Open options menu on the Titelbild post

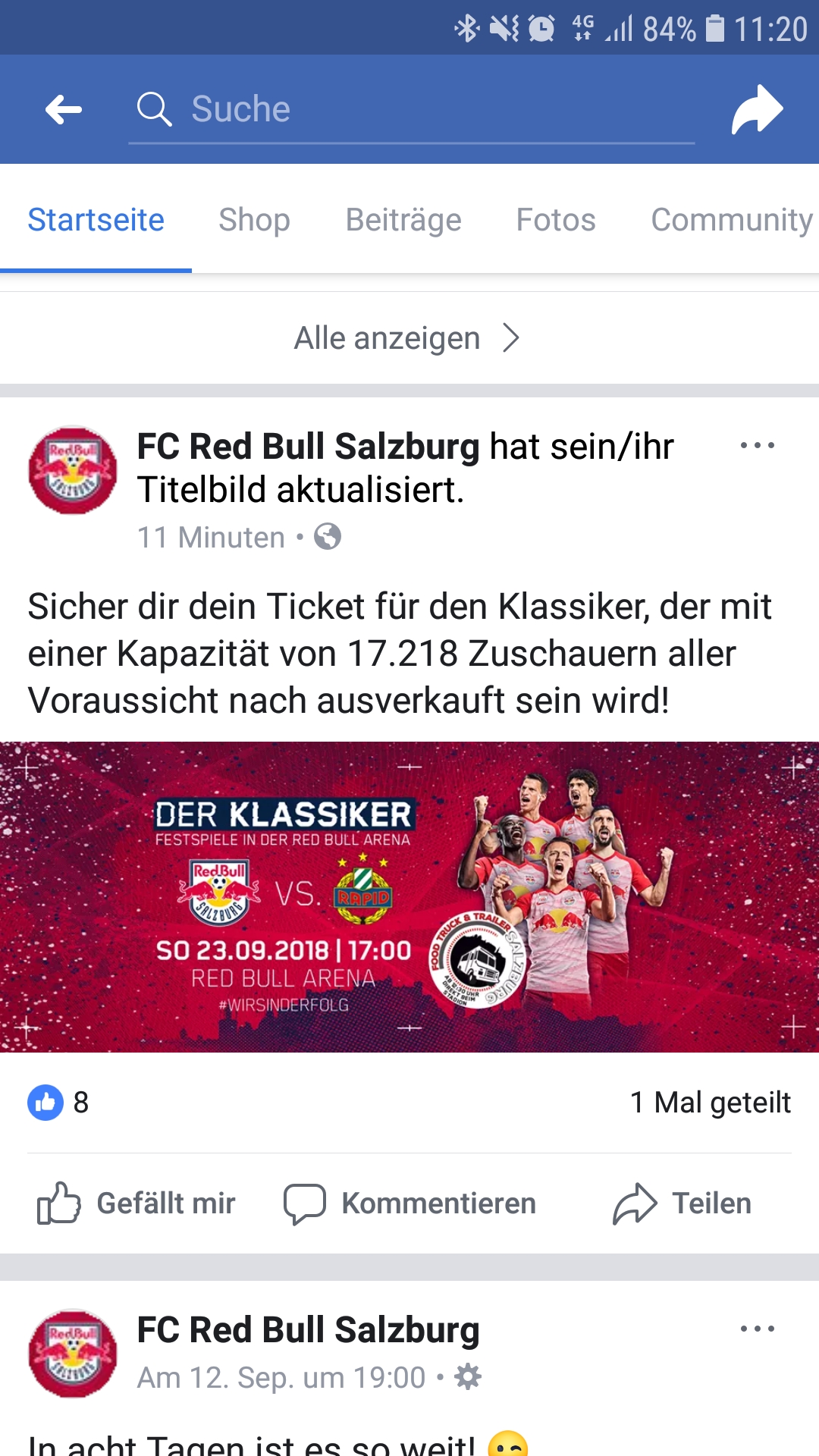tap(758, 446)
